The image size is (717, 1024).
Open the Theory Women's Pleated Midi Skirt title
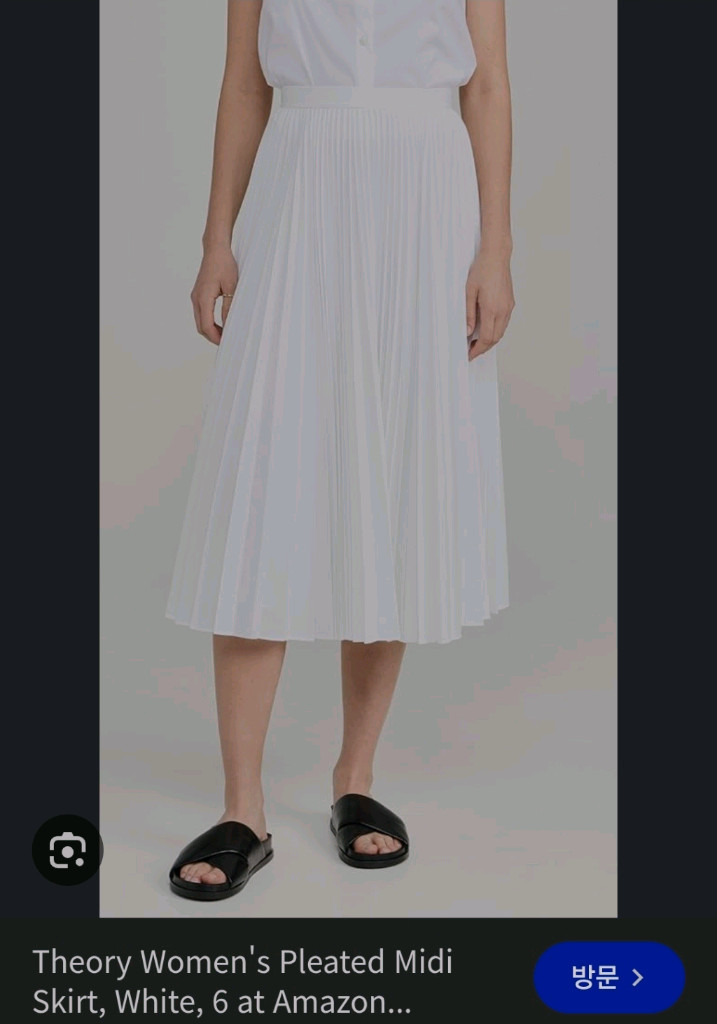(243, 981)
